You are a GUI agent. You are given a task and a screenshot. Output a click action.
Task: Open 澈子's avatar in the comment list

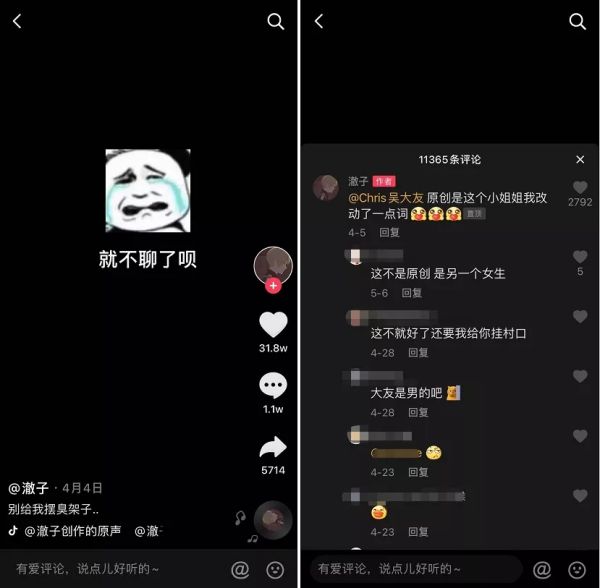click(327, 188)
